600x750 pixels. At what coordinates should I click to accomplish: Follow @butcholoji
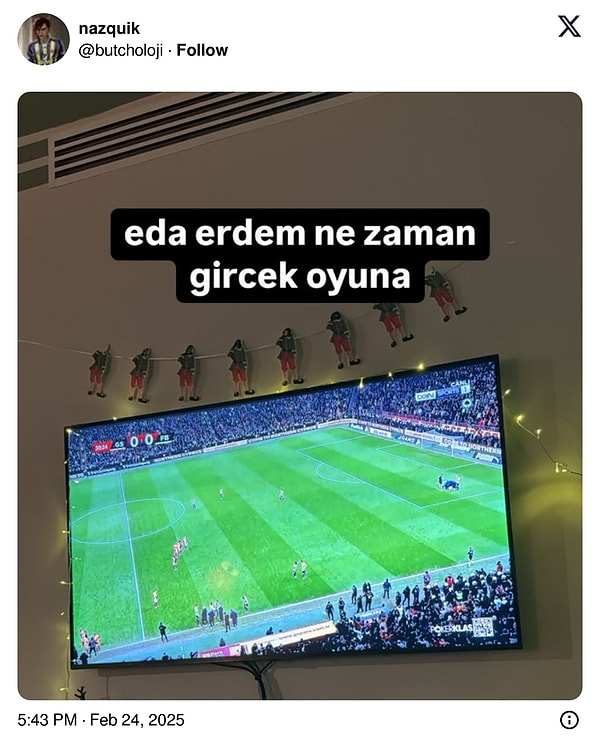[x=202, y=50]
